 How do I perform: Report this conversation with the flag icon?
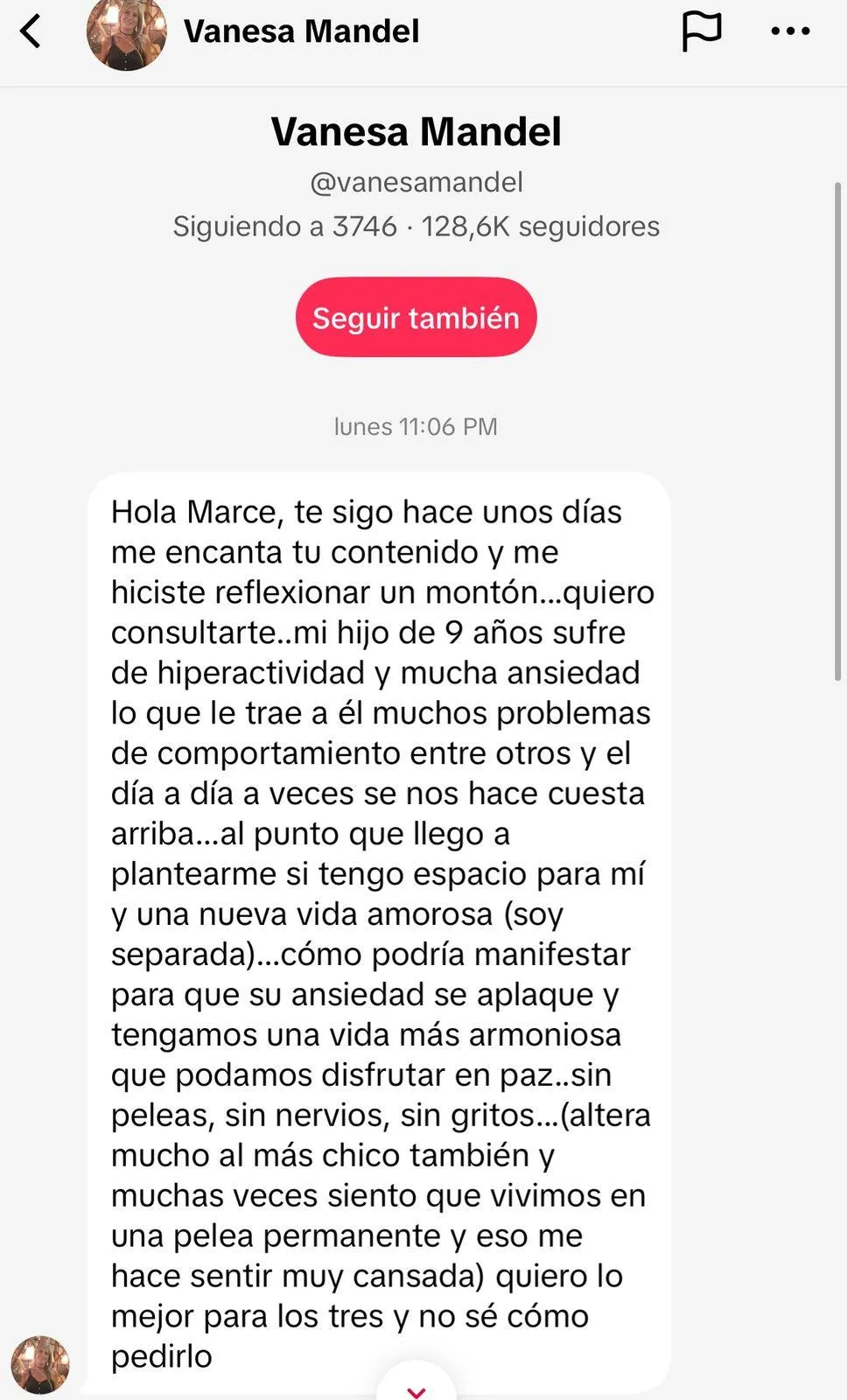701,32
